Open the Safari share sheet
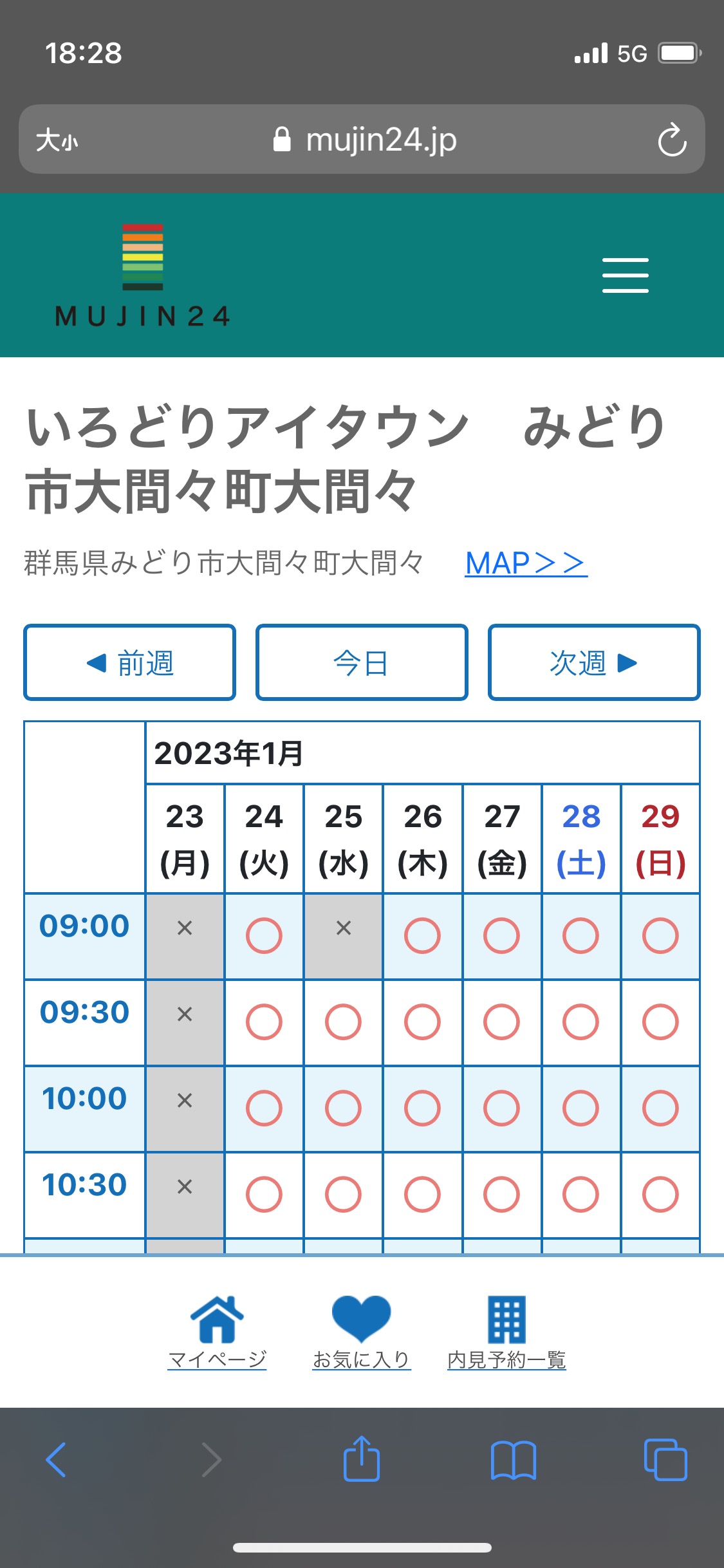 tap(362, 1459)
